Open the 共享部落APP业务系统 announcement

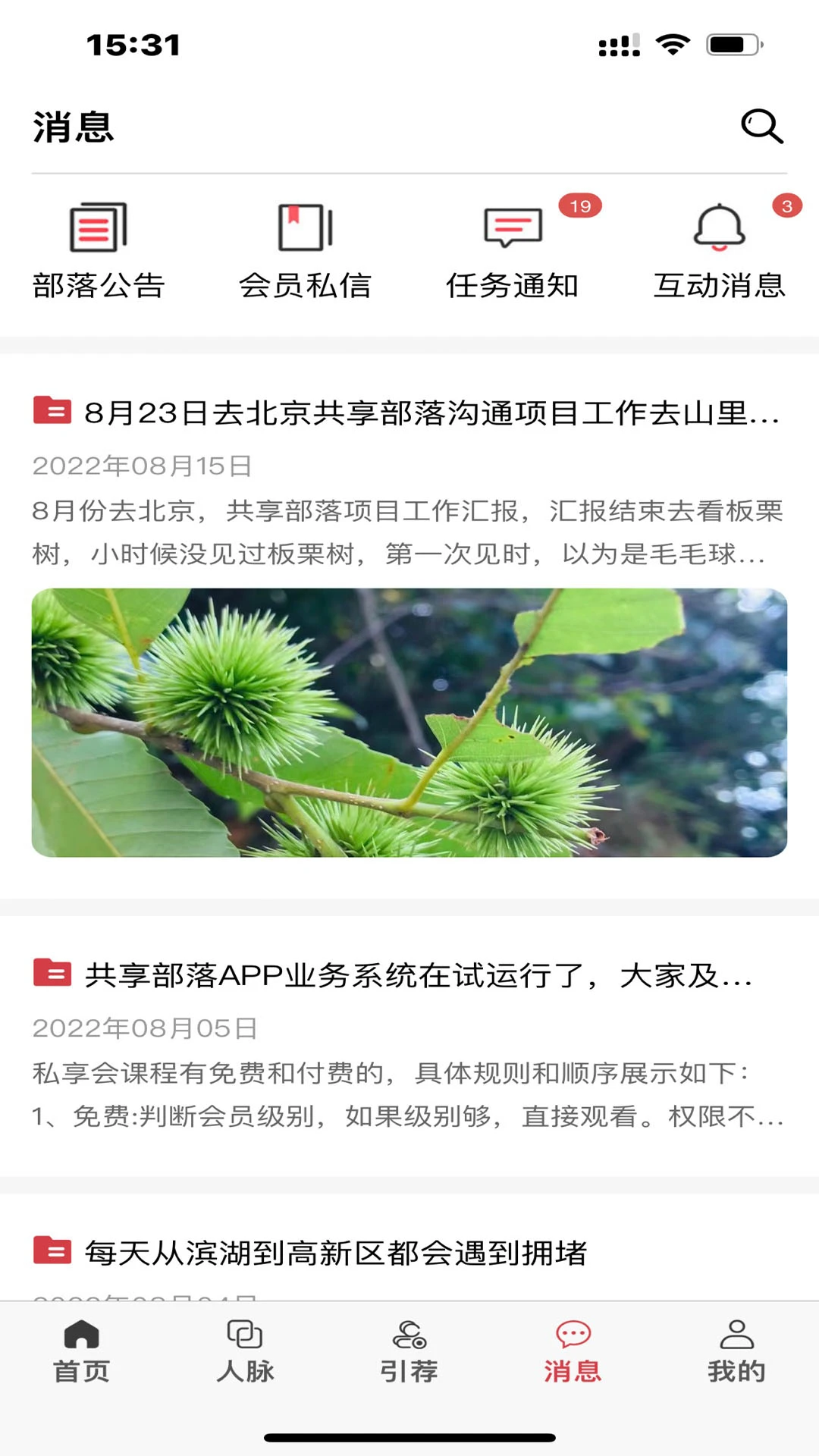click(x=417, y=976)
